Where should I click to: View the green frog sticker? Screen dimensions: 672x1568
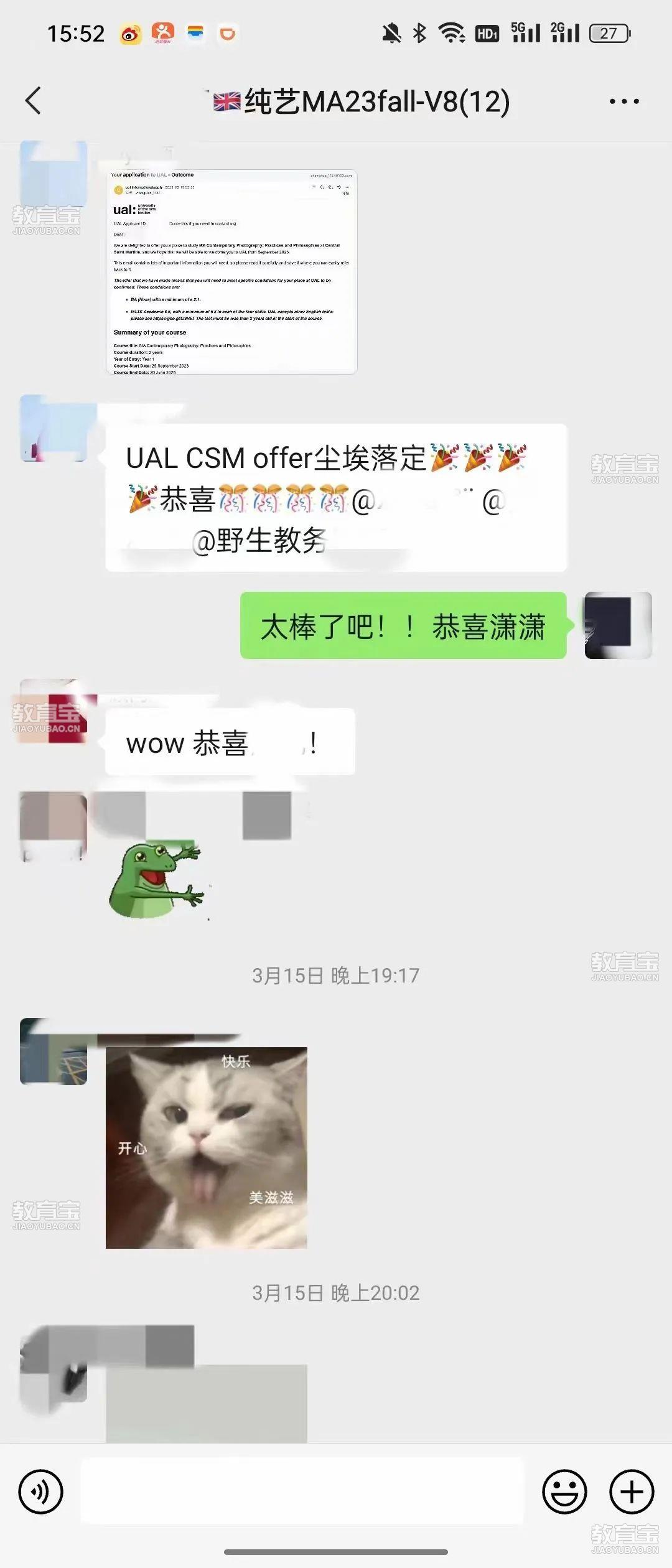click(x=157, y=880)
